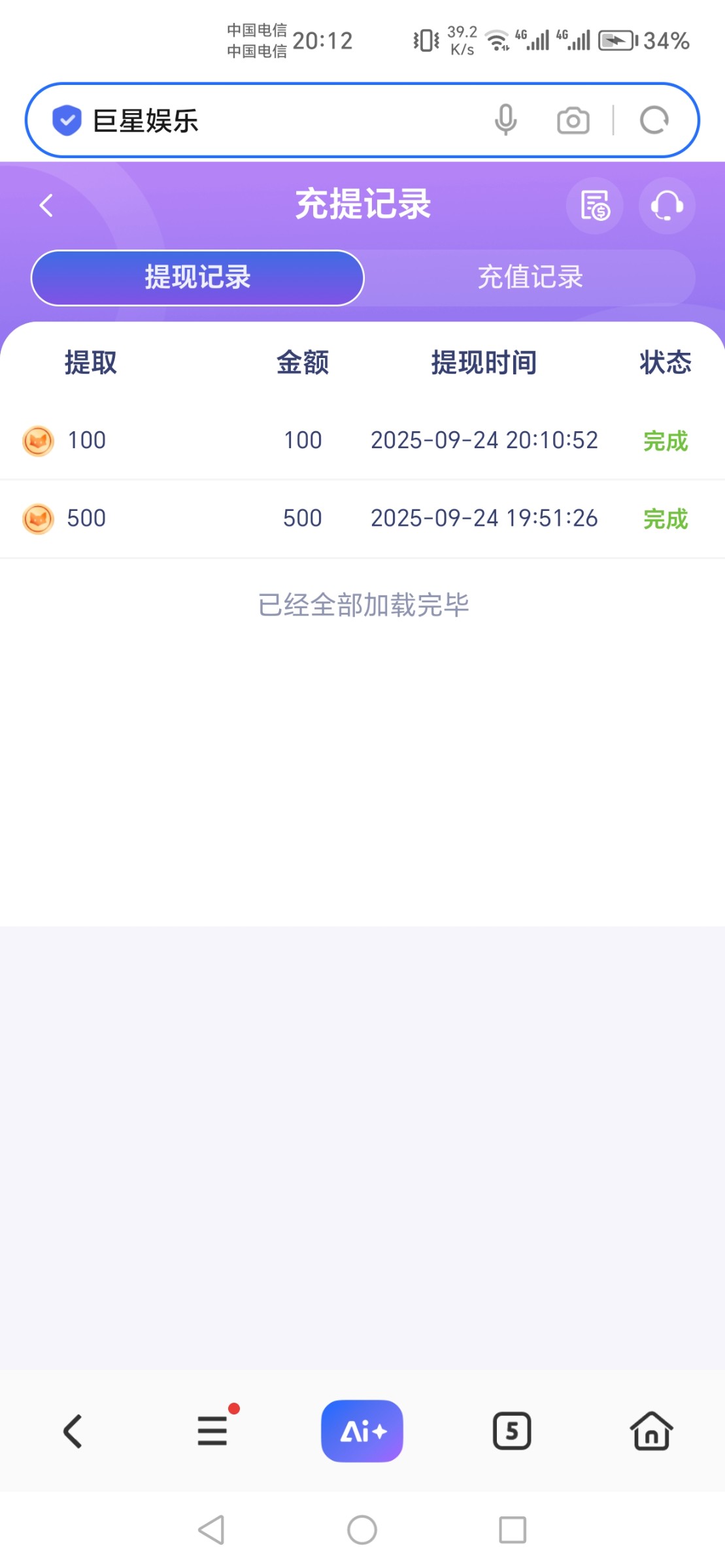The height and width of the screenshot is (1568, 725).
Task: Open the browser menu with the red dot
Action: coord(212,1430)
